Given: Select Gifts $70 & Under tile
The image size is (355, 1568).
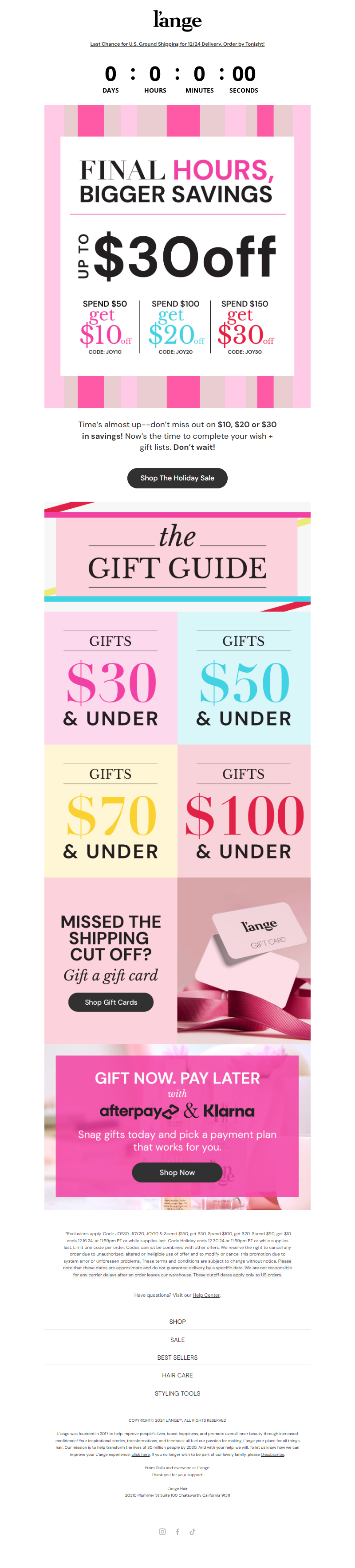Looking at the screenshot, I should coord(110,810).
